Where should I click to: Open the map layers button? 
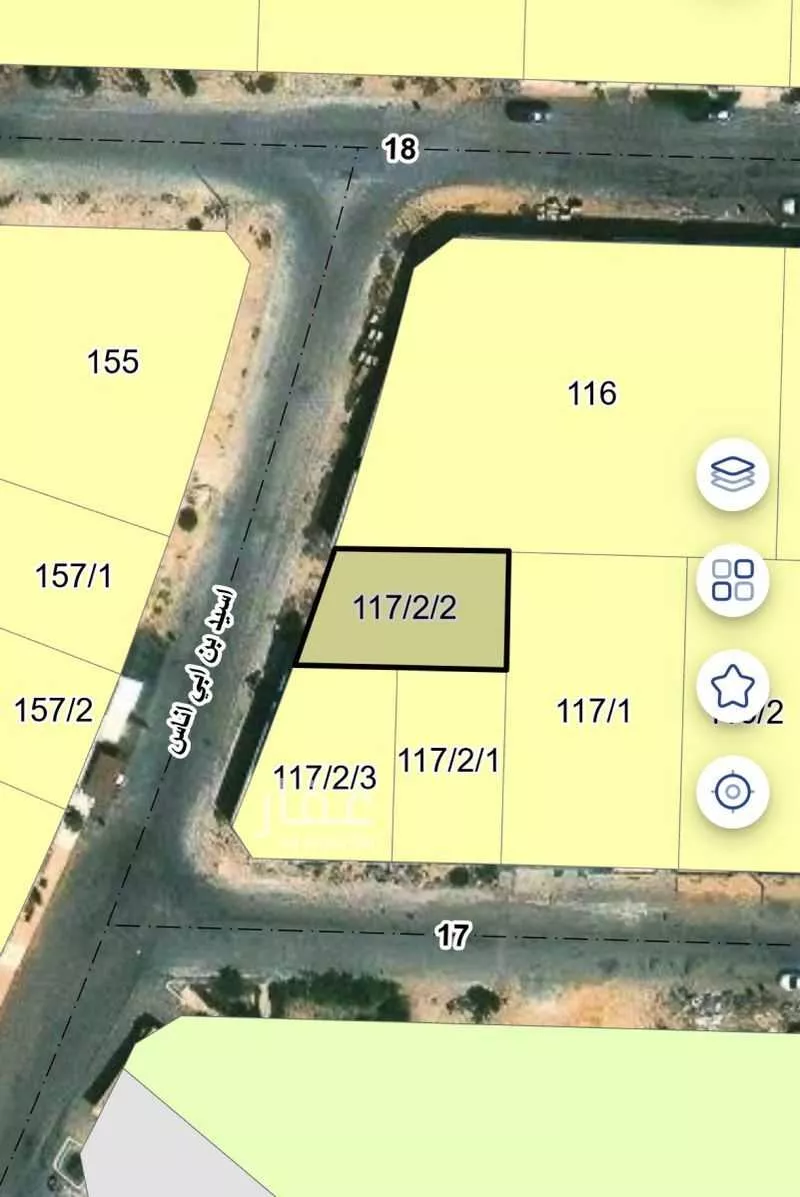(x=733, y=474)
